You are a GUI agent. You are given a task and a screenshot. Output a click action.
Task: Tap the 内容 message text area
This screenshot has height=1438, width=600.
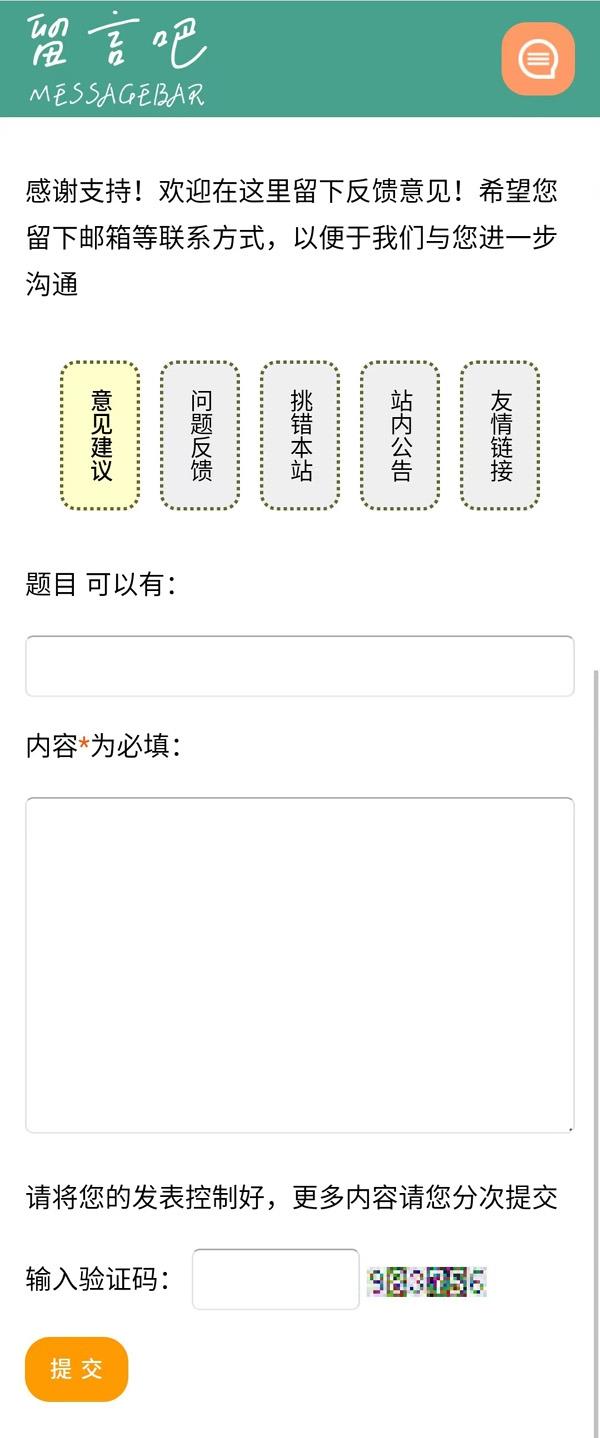coord(300,965)
